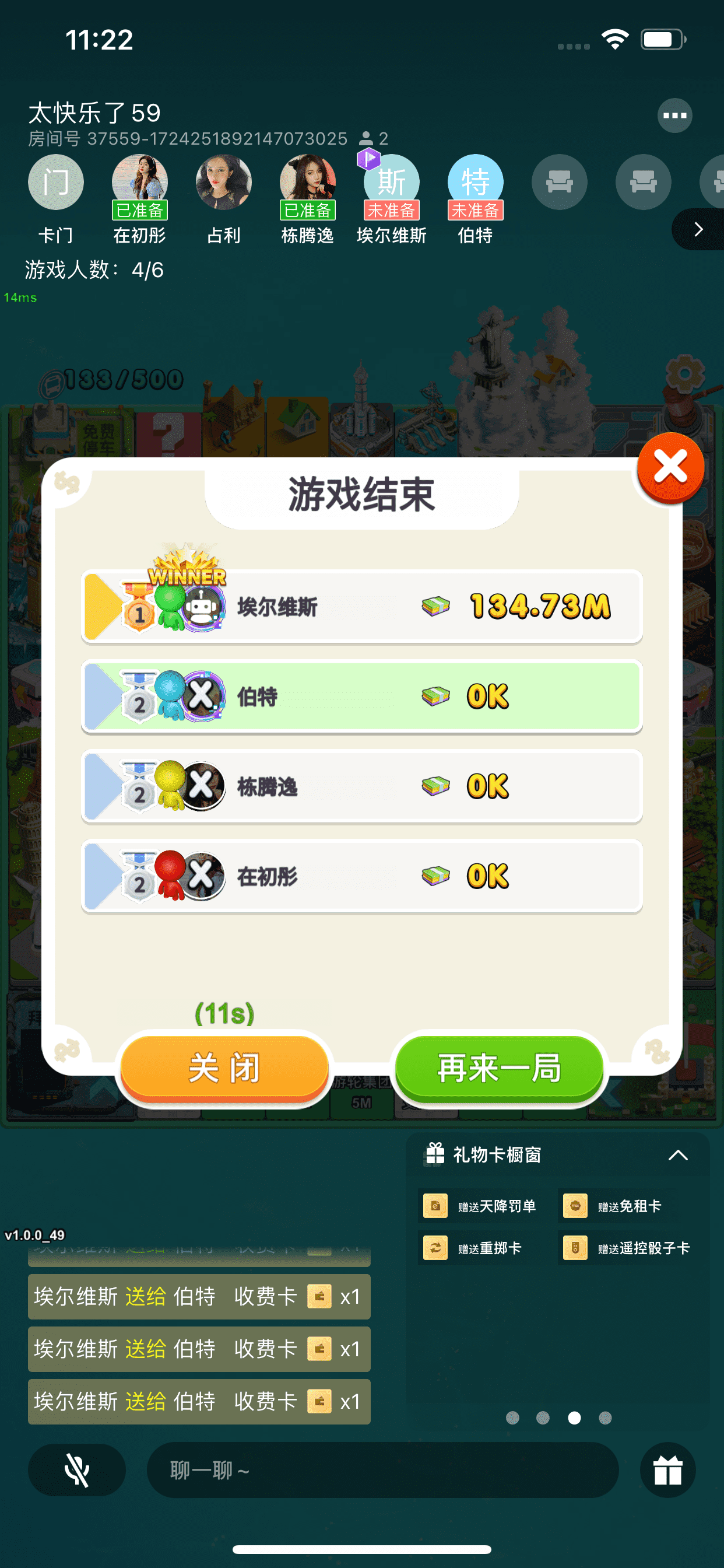Open the 聊一聊 chat input
This screenshot has height=1568, width=724.
[x=382, y=1470]
